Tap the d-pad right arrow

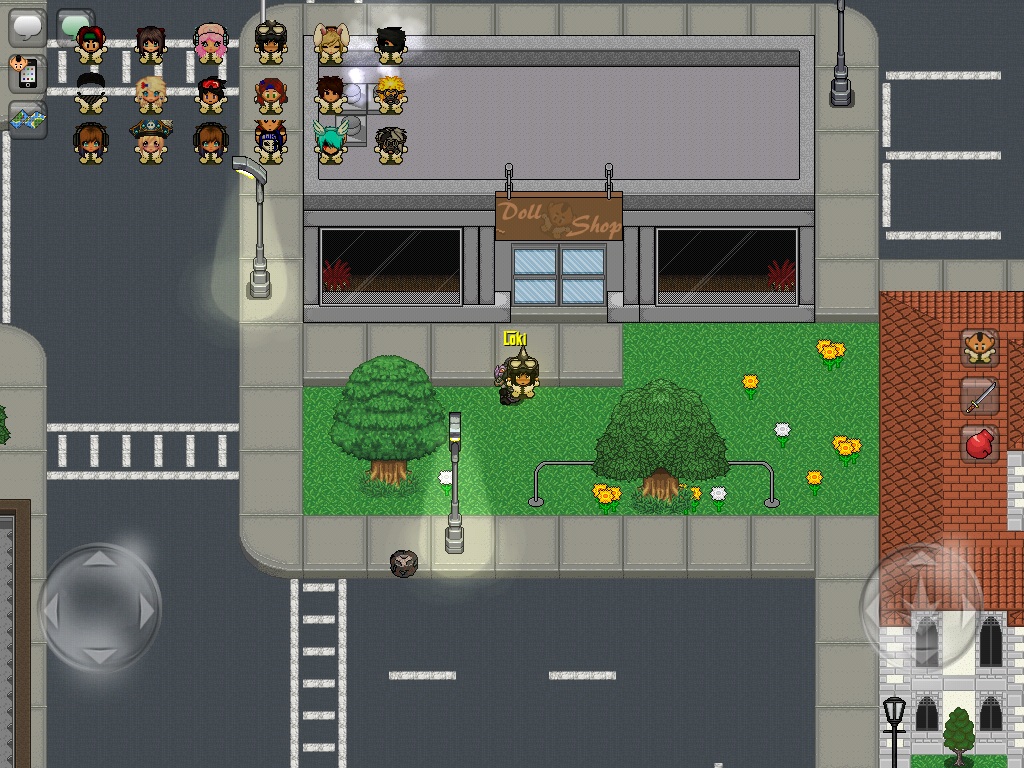tap(147, 609)
